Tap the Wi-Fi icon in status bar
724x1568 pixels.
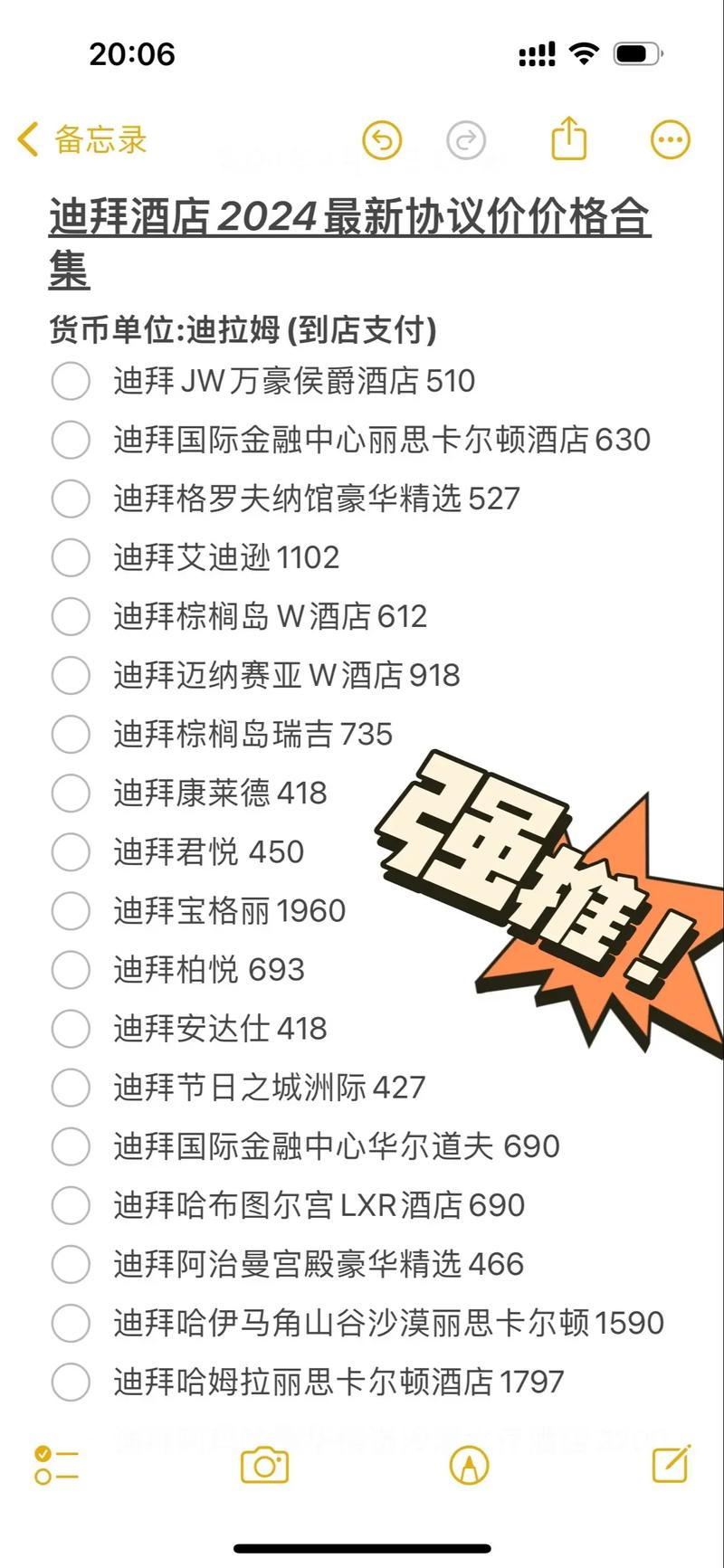click(586, 52)
